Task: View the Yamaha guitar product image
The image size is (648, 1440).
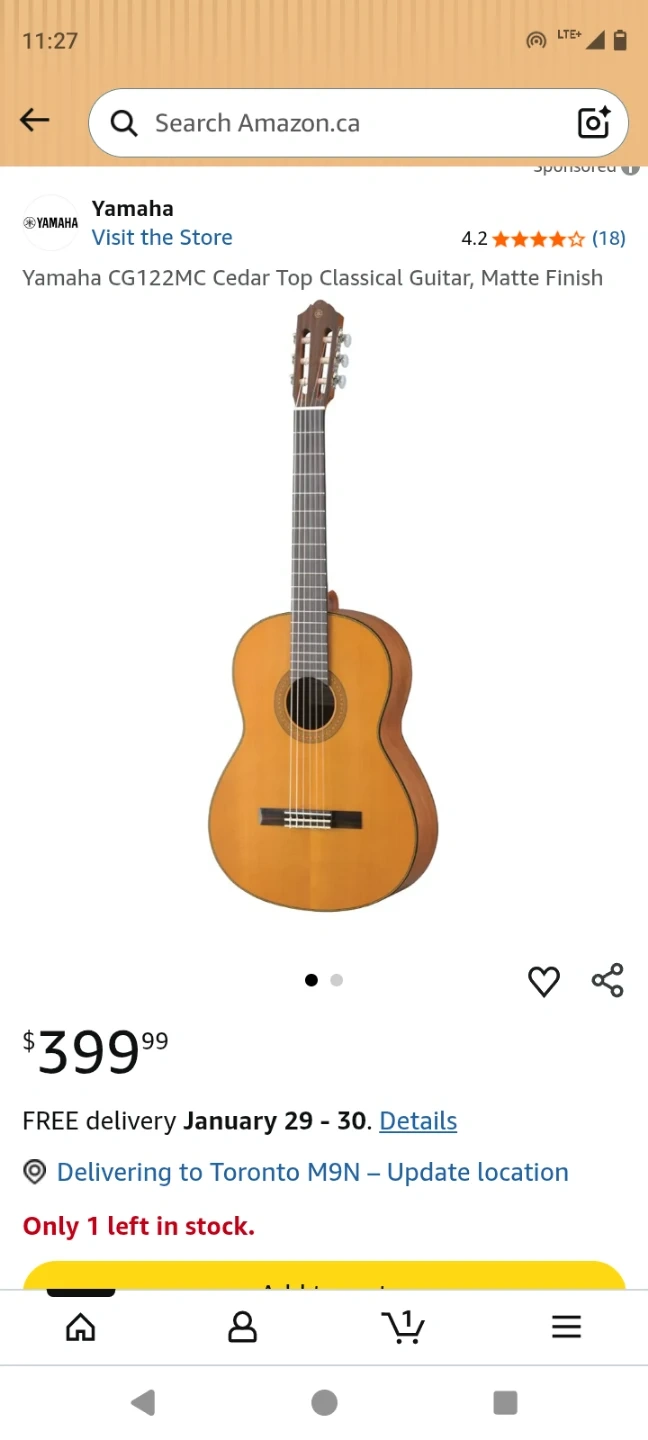Action: point(323,607)
